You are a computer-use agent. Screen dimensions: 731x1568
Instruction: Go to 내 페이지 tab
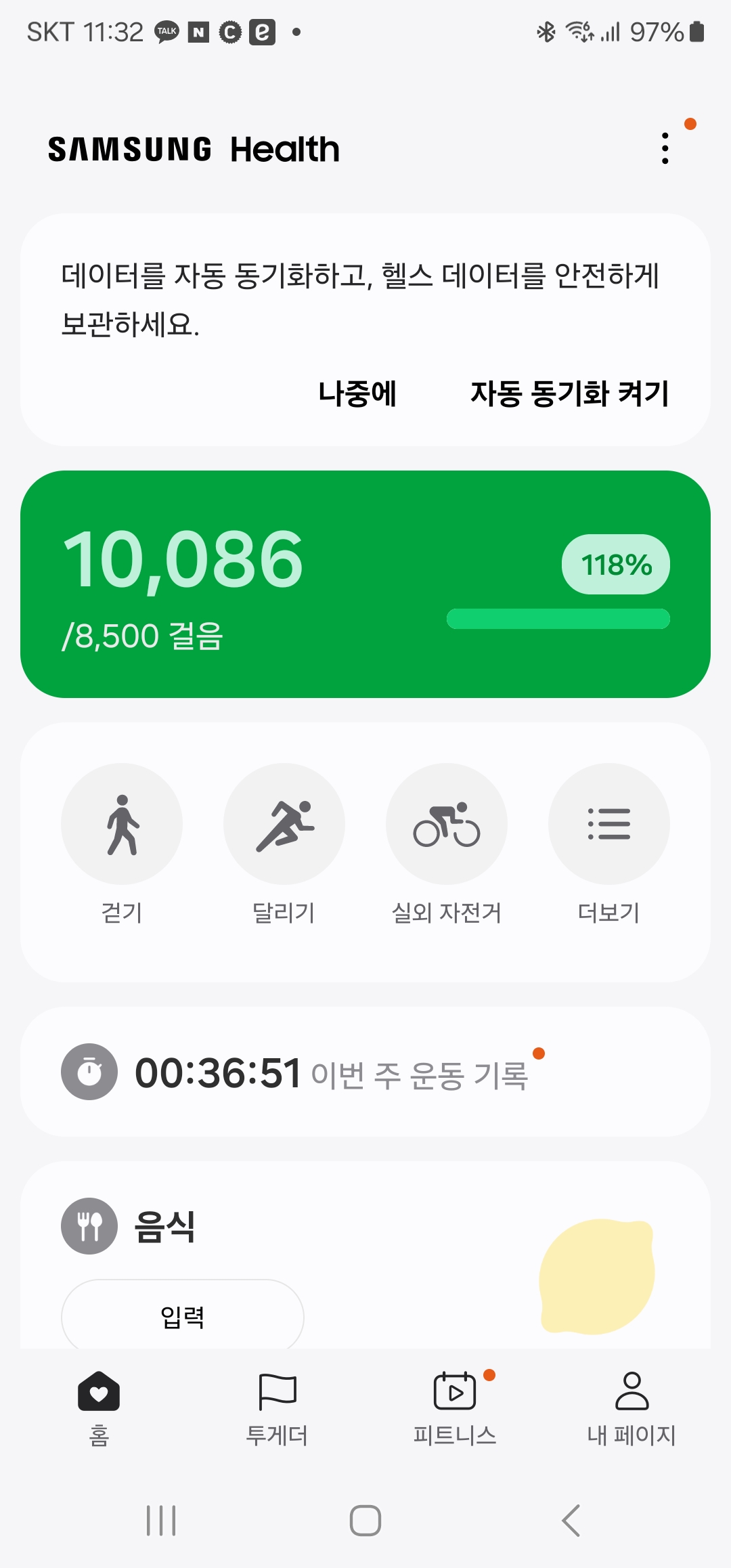[632, 1406]
